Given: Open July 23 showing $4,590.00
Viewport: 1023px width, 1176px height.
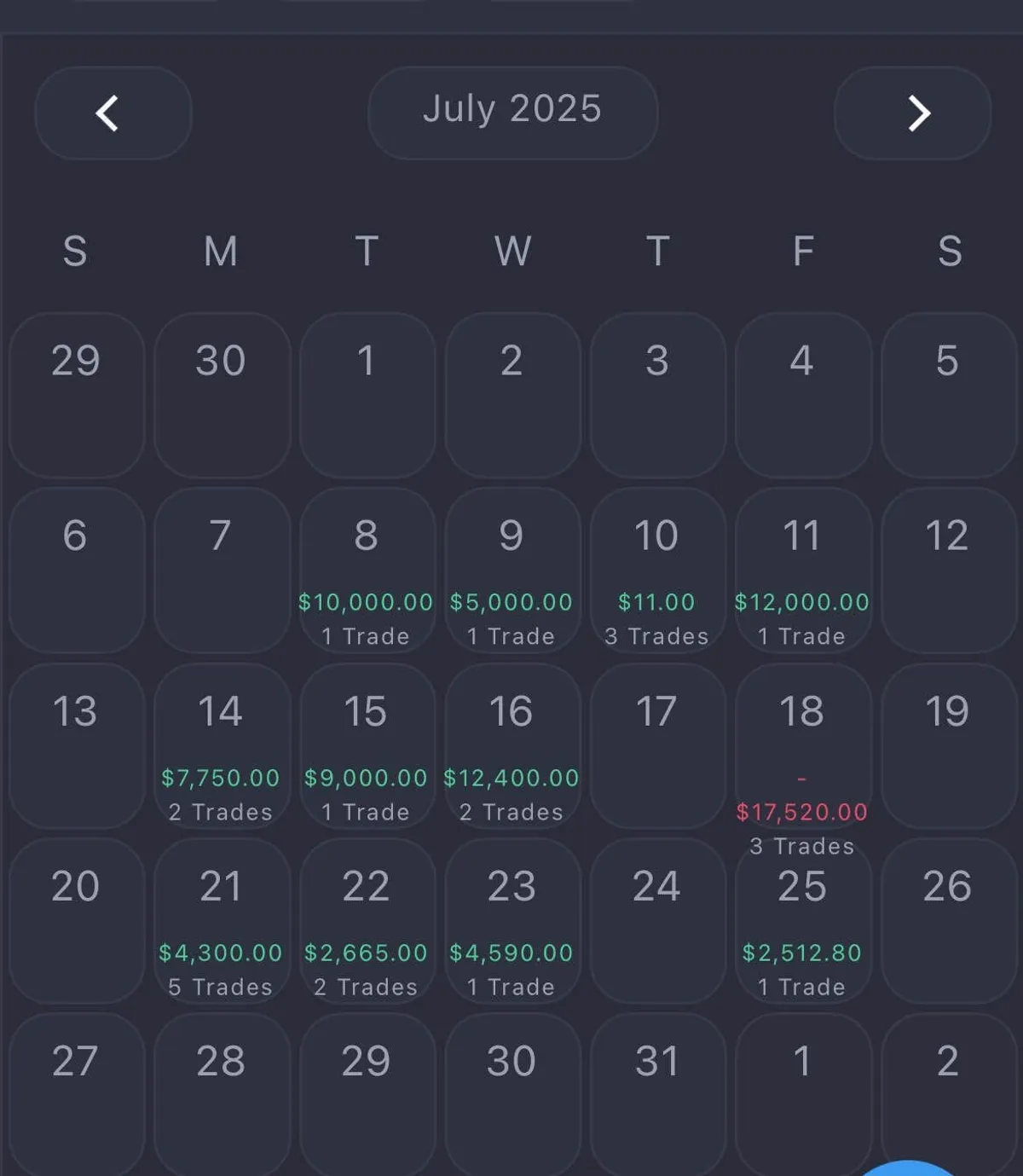Looking at the screenshot, I should [x=511, y=921].
